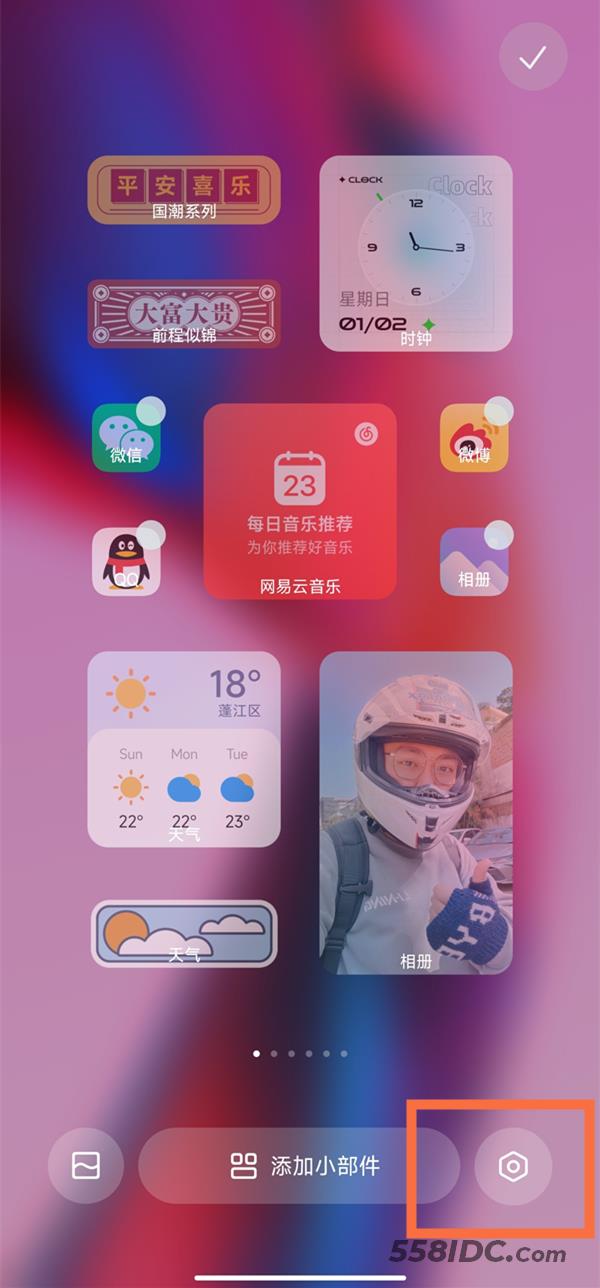
Task: Select the 平安喜乐 国潮系列 widget
Action: coord(184,190)
